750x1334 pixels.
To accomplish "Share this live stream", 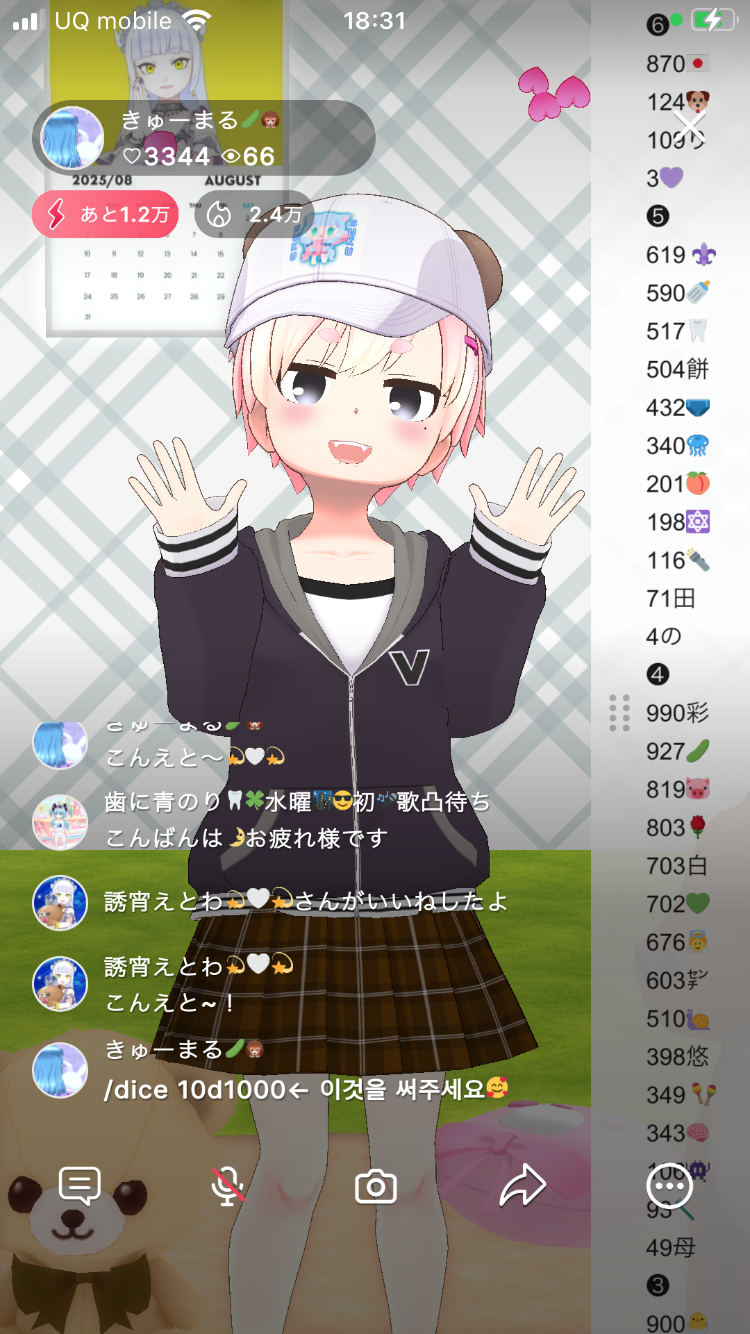I will [x=522, y=1187].
